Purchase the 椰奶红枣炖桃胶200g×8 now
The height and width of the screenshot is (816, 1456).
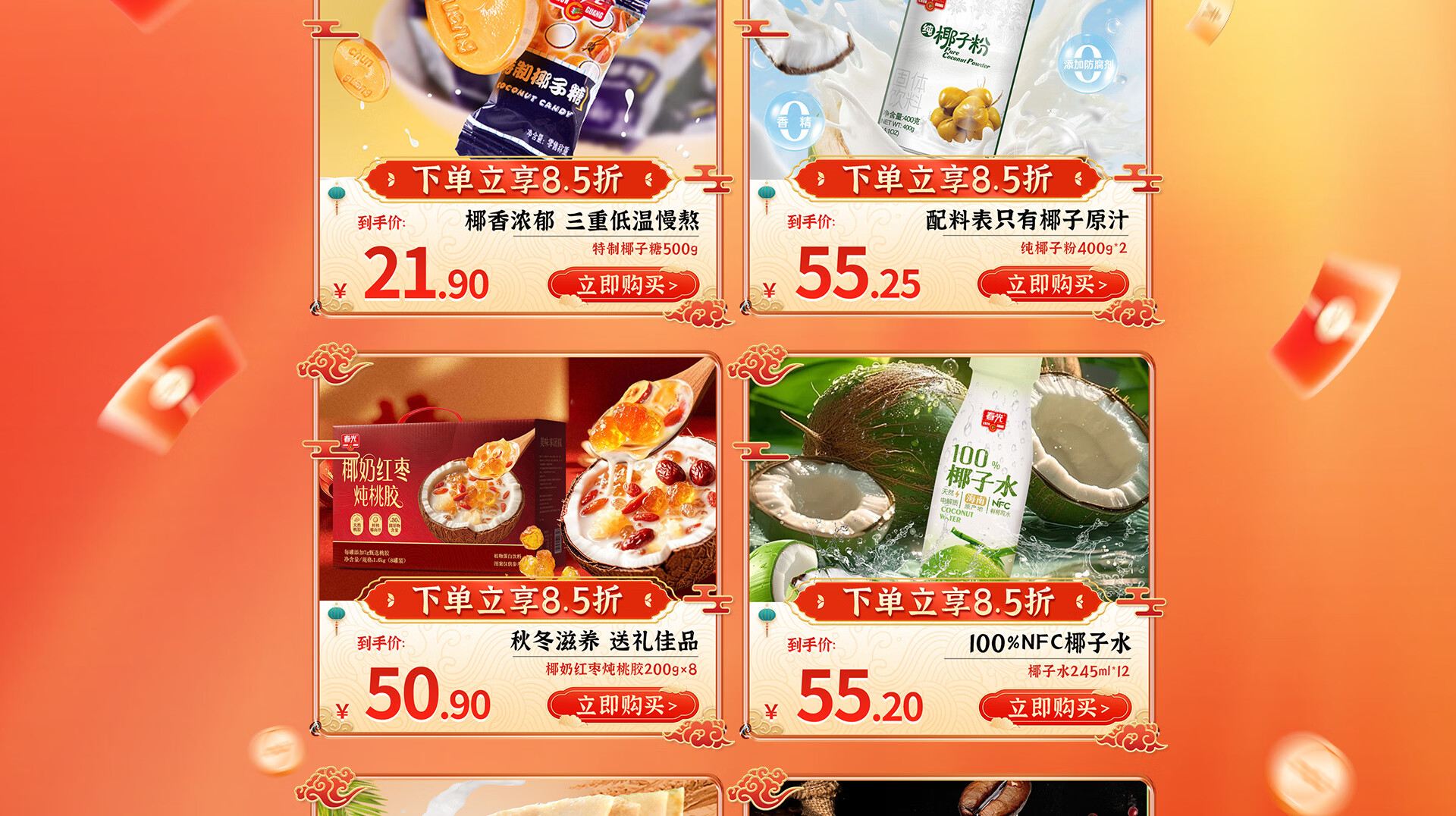tap(623, 706)
